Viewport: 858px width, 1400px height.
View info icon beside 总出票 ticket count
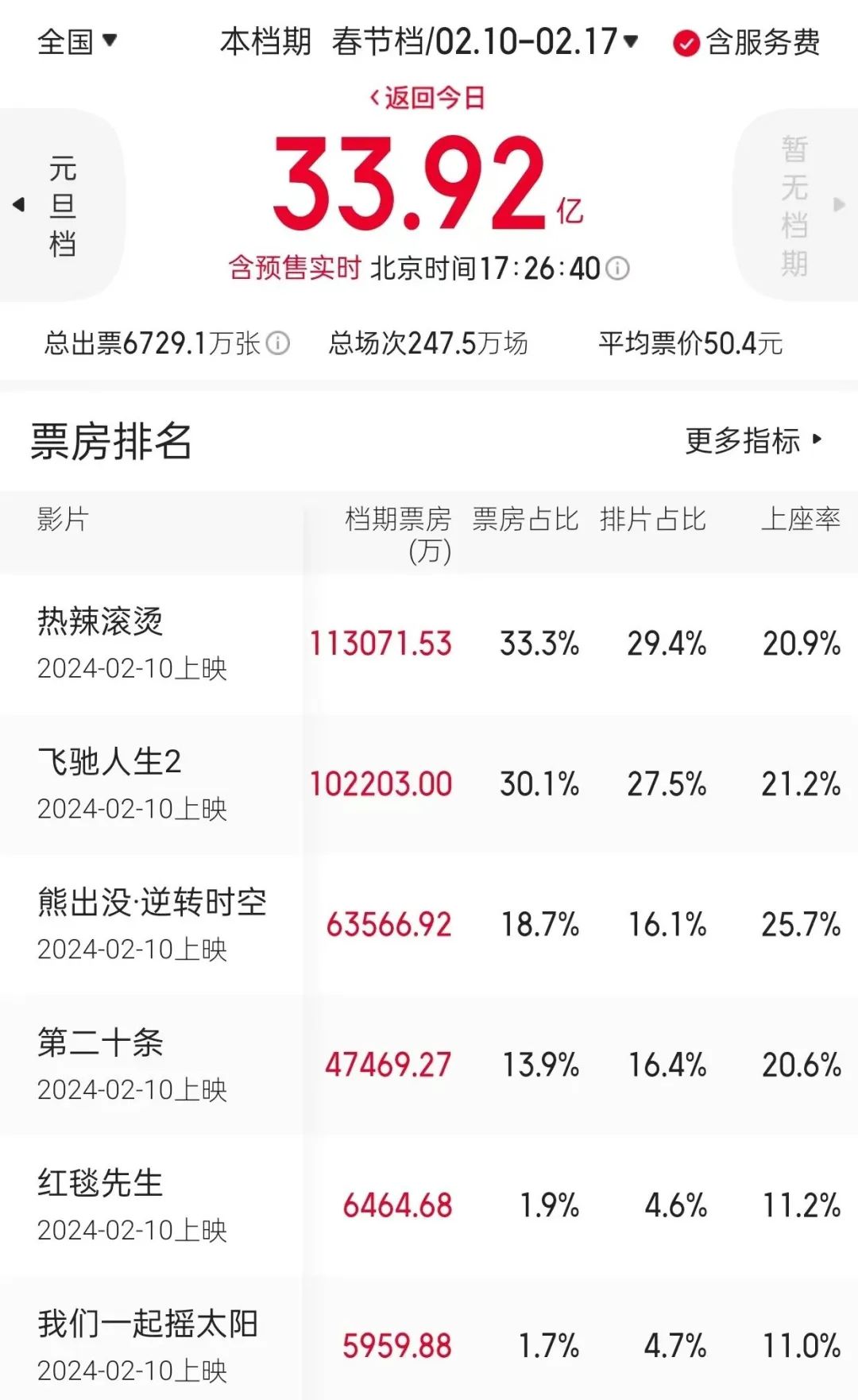[x=277, y=343]
